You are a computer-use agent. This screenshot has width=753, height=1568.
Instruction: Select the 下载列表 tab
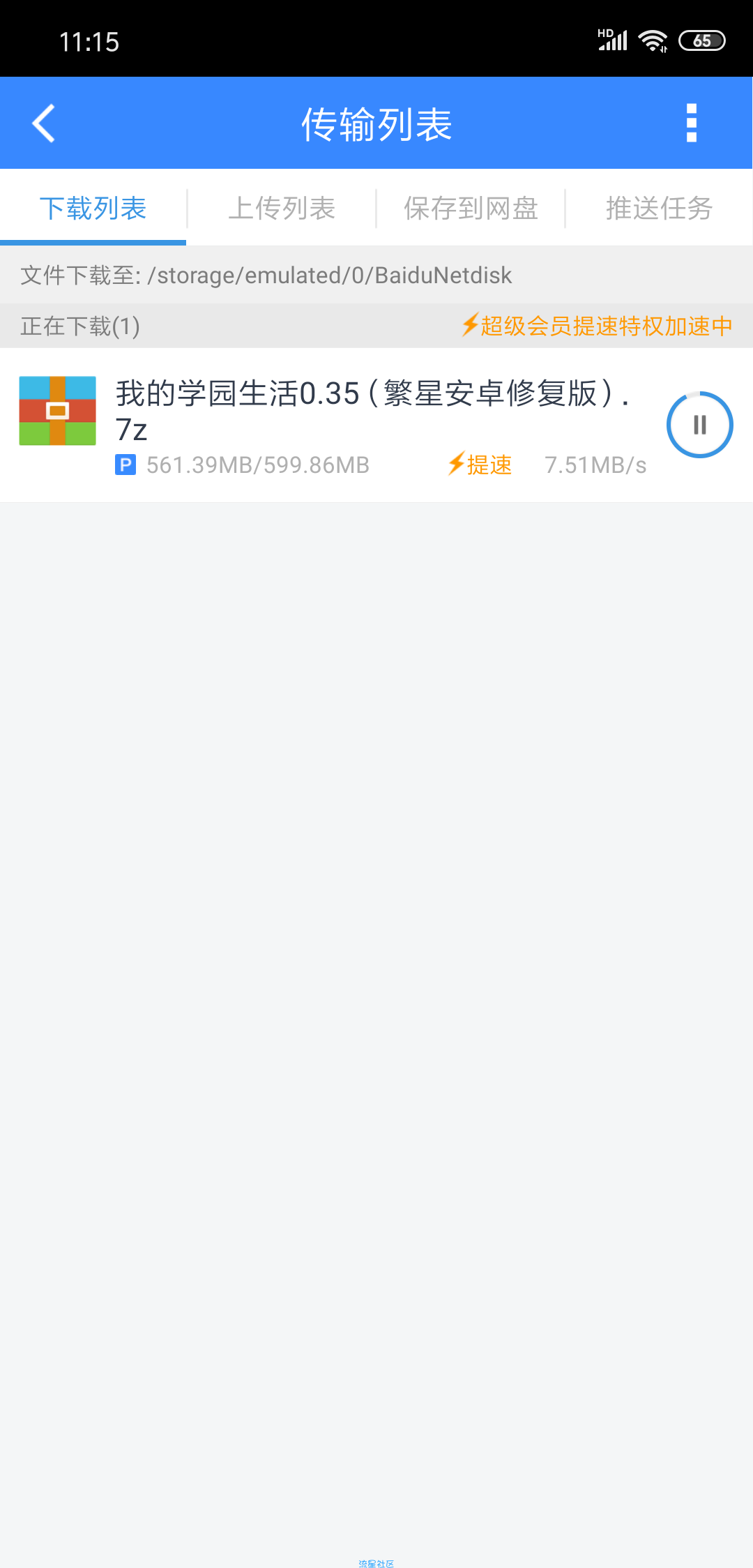click(x=93, y=208)
